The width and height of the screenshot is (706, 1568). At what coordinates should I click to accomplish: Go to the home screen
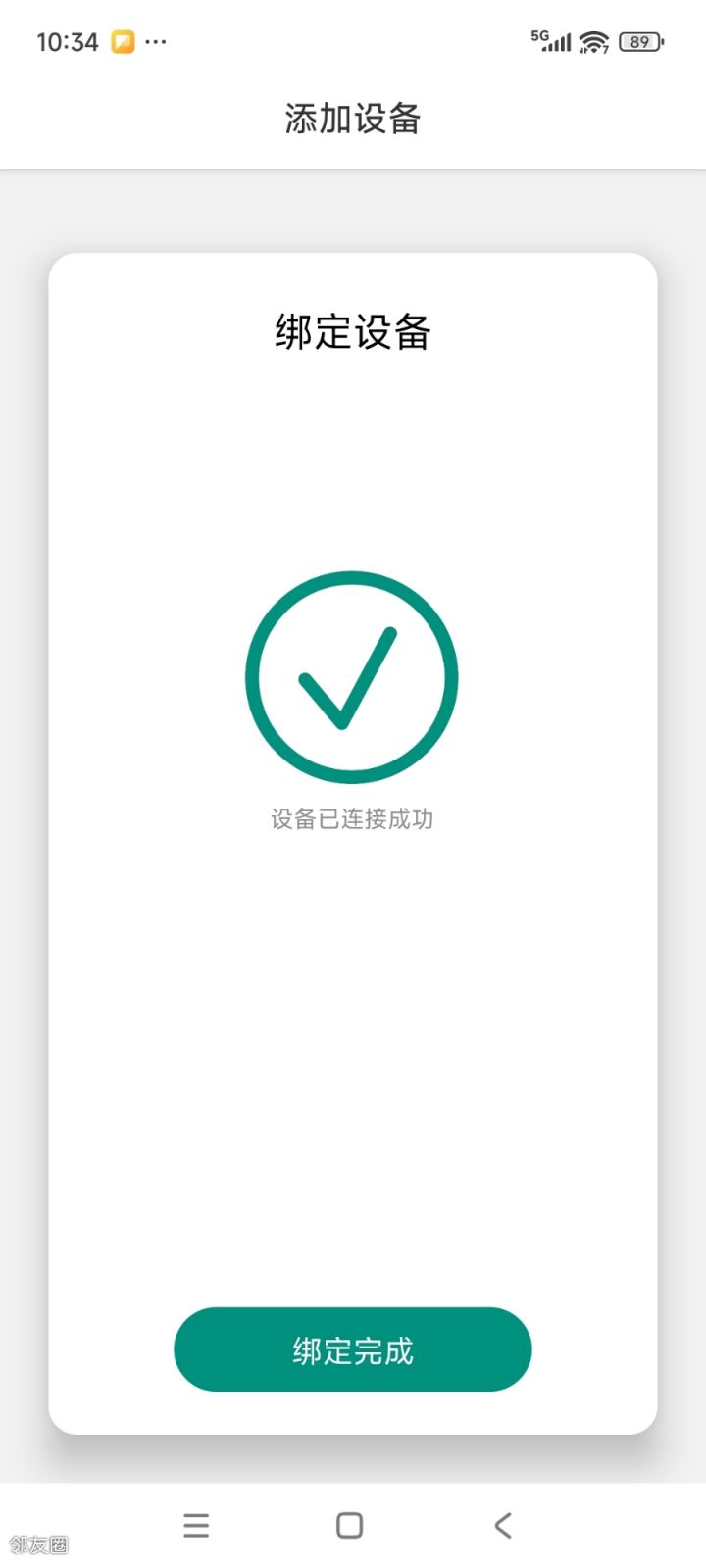coord(349,1525)
